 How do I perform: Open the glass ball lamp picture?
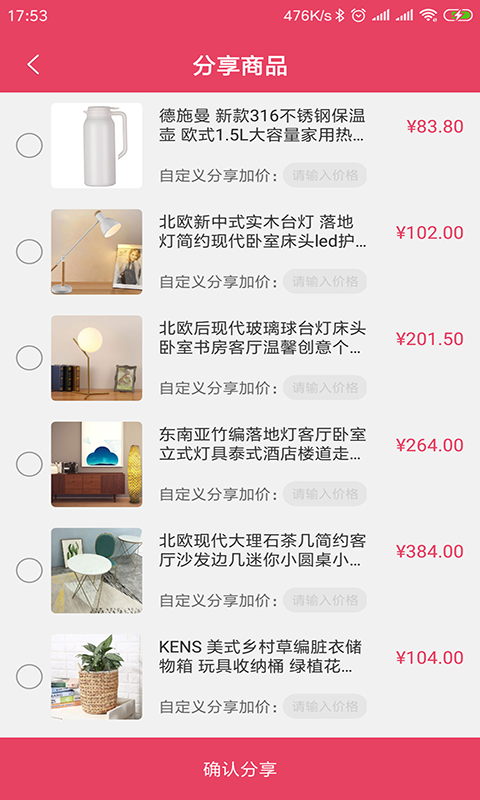click(96, 358)
